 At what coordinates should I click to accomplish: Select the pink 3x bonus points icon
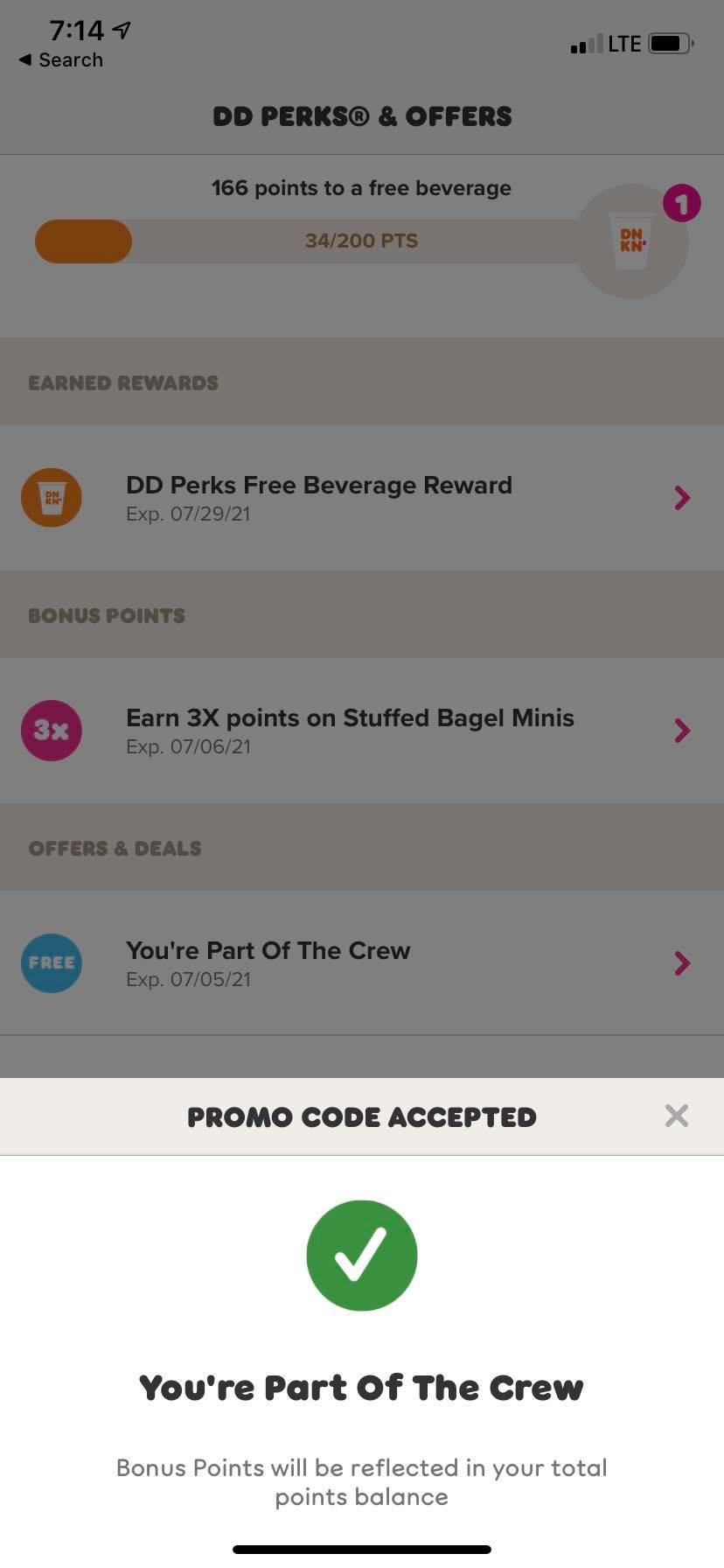(x=51, y=730)
